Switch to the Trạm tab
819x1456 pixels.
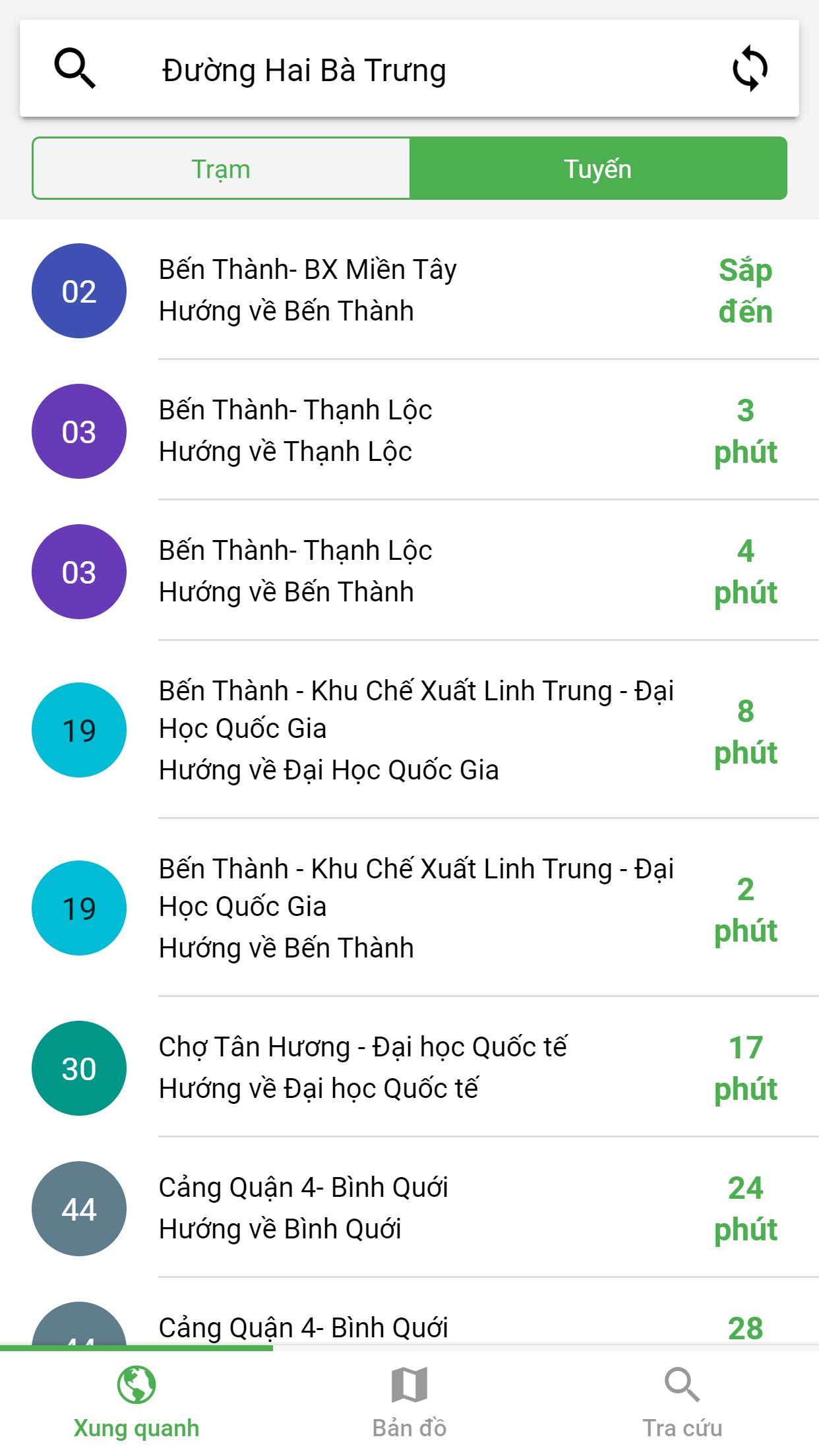[x=221, y=168]
